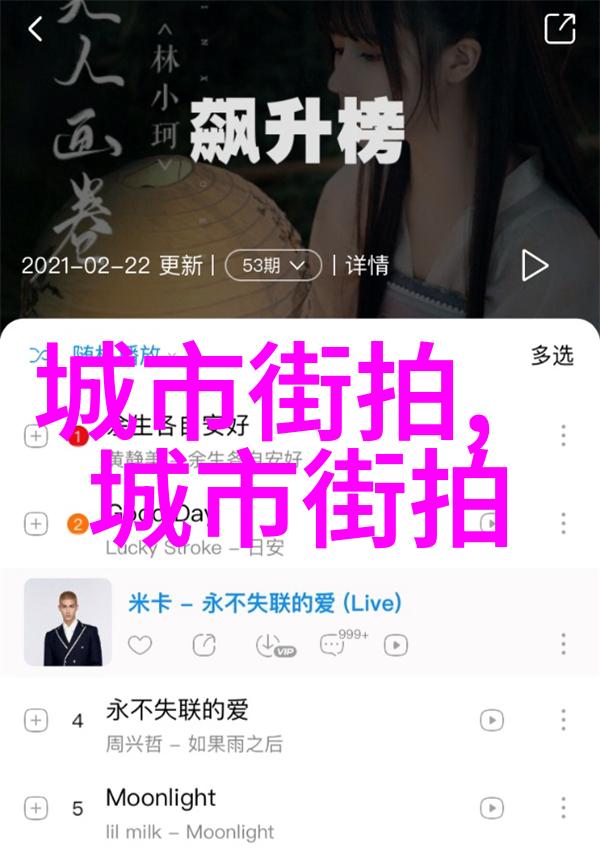Viewport: 600px width, 865px height.
Task: Open more options for Moonlight
Action: pyautogui.click(x=563, y=807)
